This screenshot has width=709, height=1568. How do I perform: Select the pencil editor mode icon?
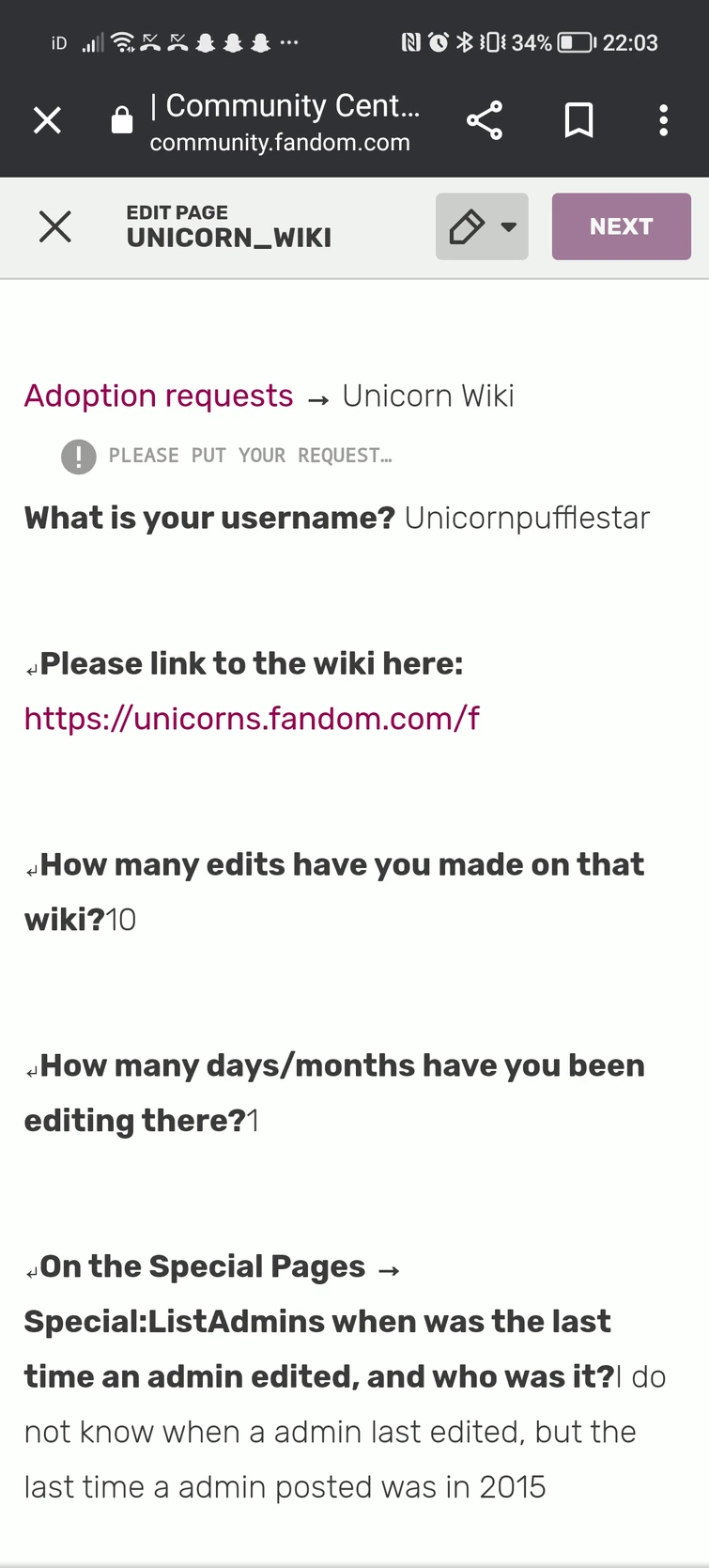tap(468, 225)
